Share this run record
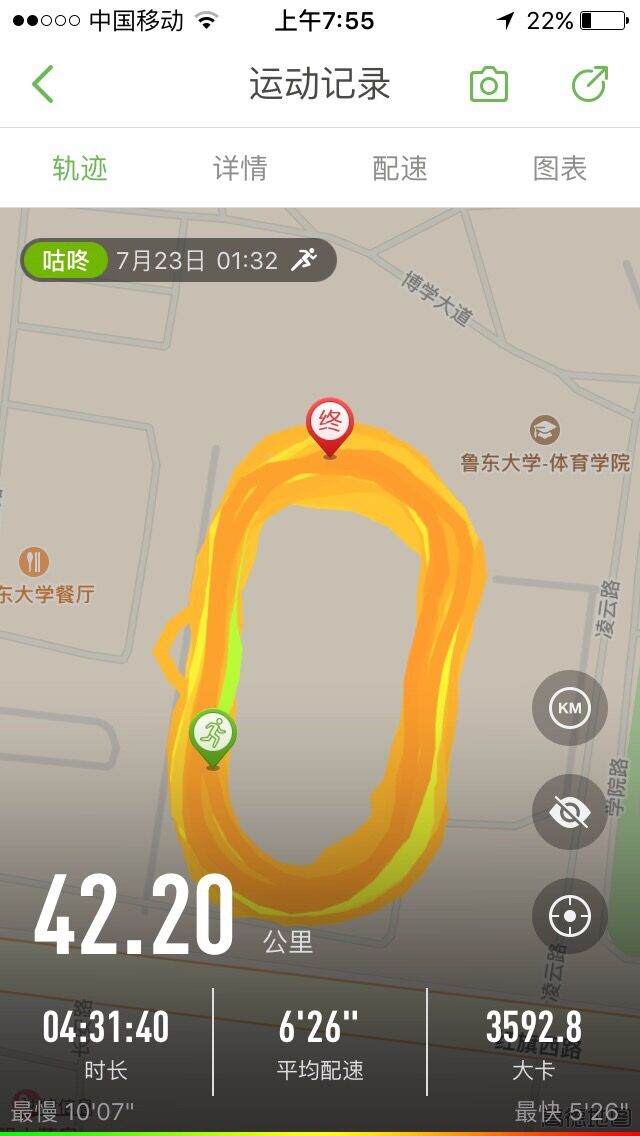 point(590,85)
